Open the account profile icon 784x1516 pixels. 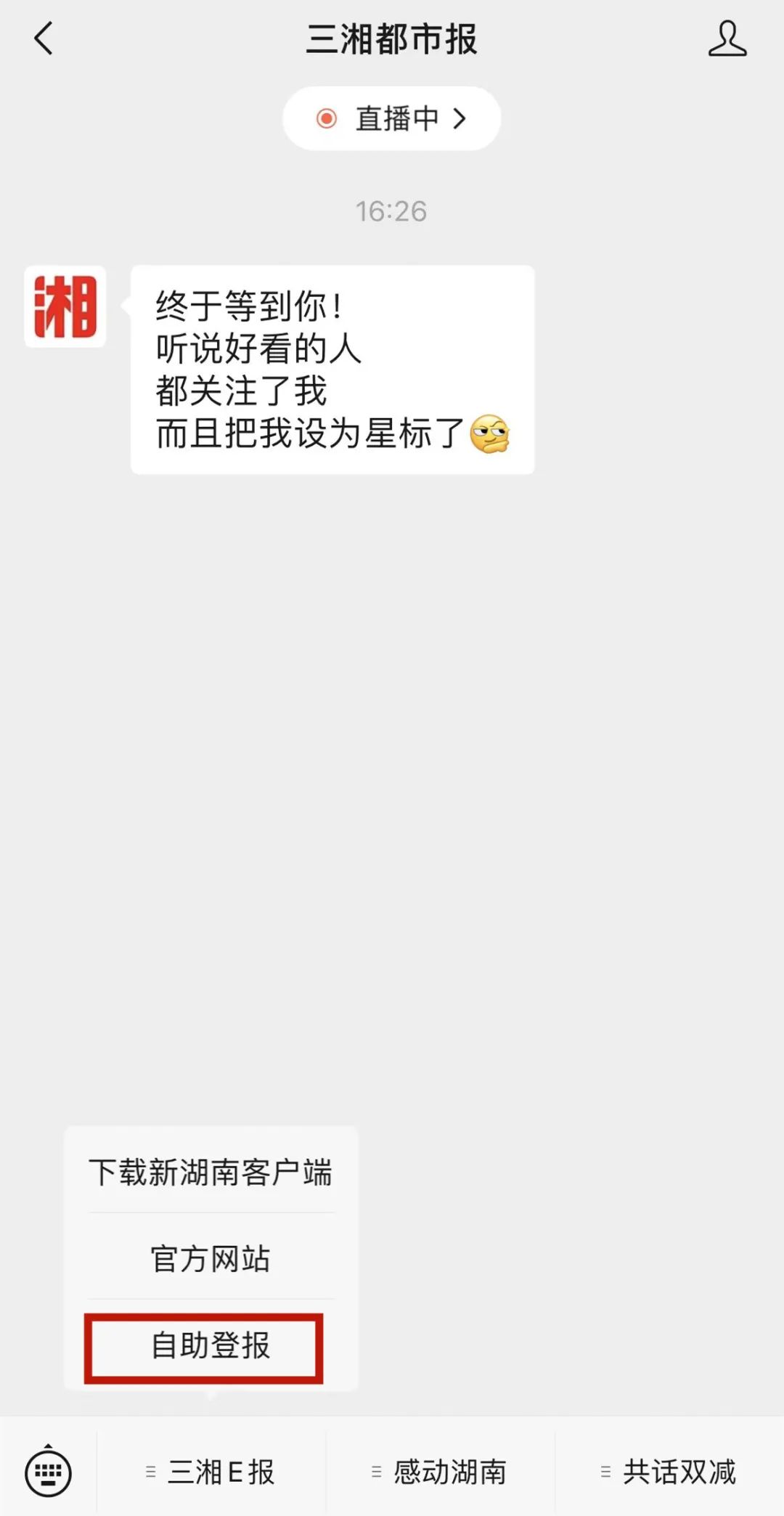[727, 38]
